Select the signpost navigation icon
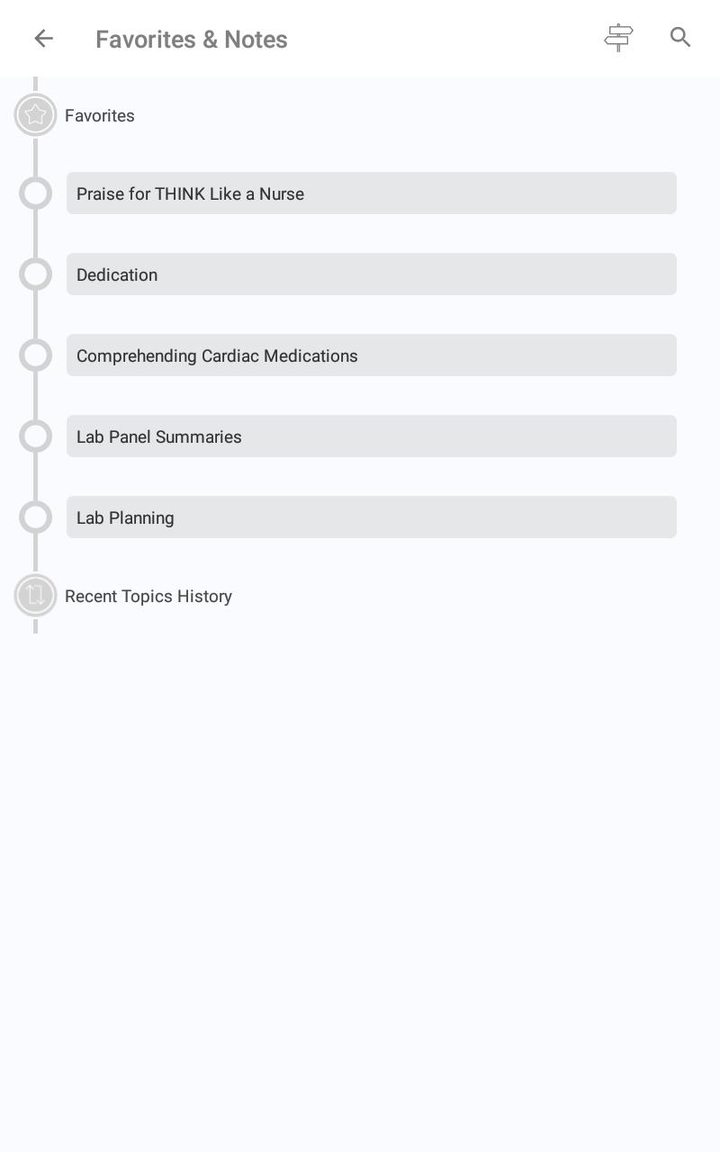This screenshot has width=720, height=1152. click(x=617, y=38)
